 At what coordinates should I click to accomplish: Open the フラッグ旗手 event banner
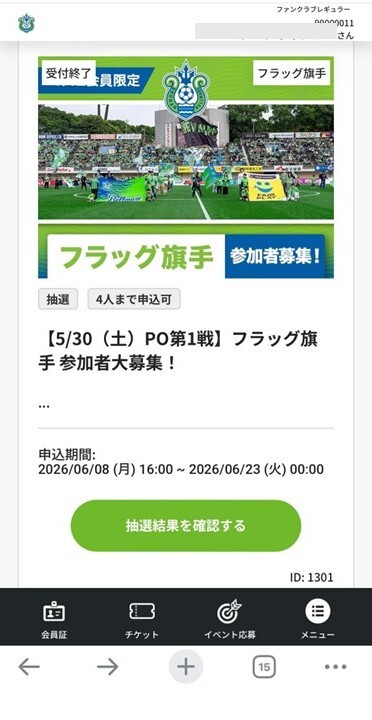[x=186, y=167]
